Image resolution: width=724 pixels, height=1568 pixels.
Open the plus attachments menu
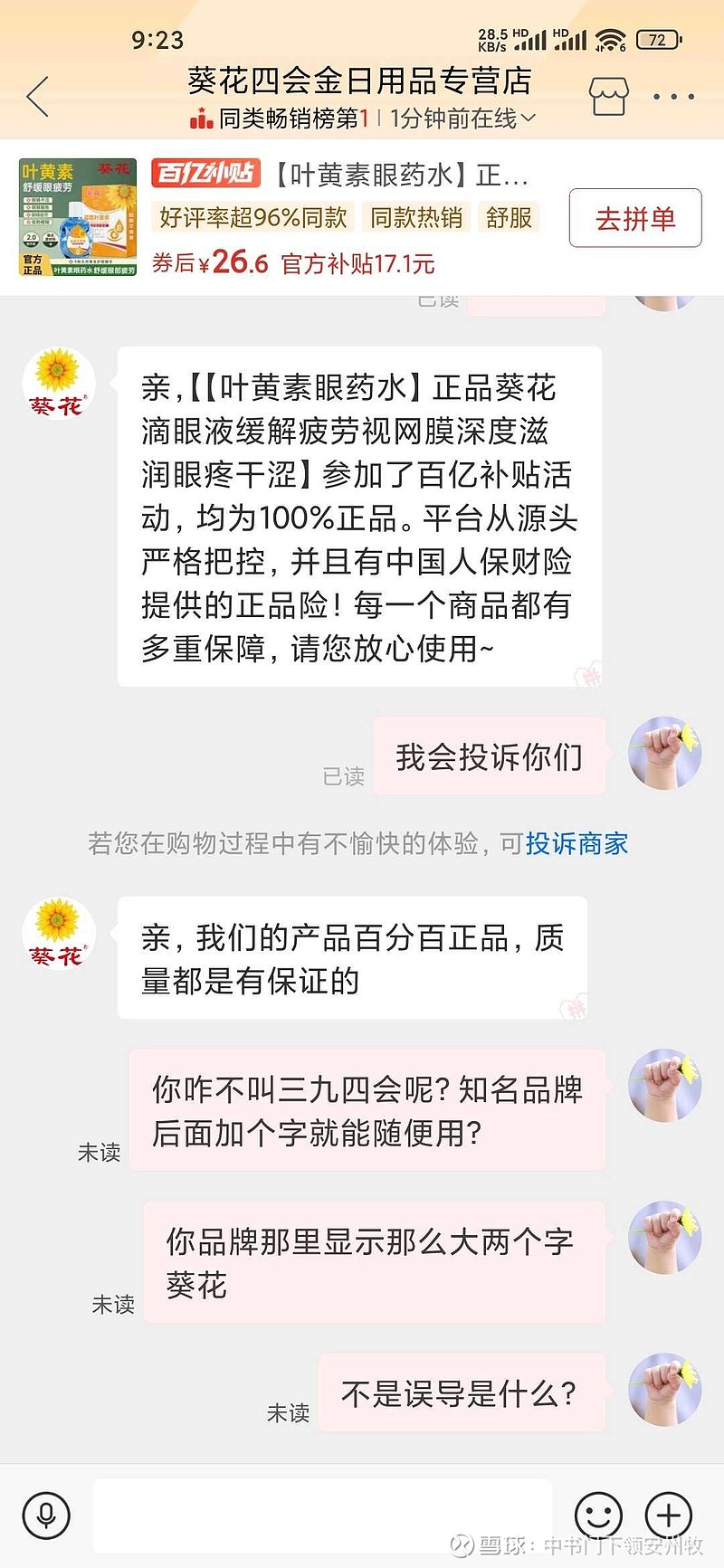(x=668, y=1516)
